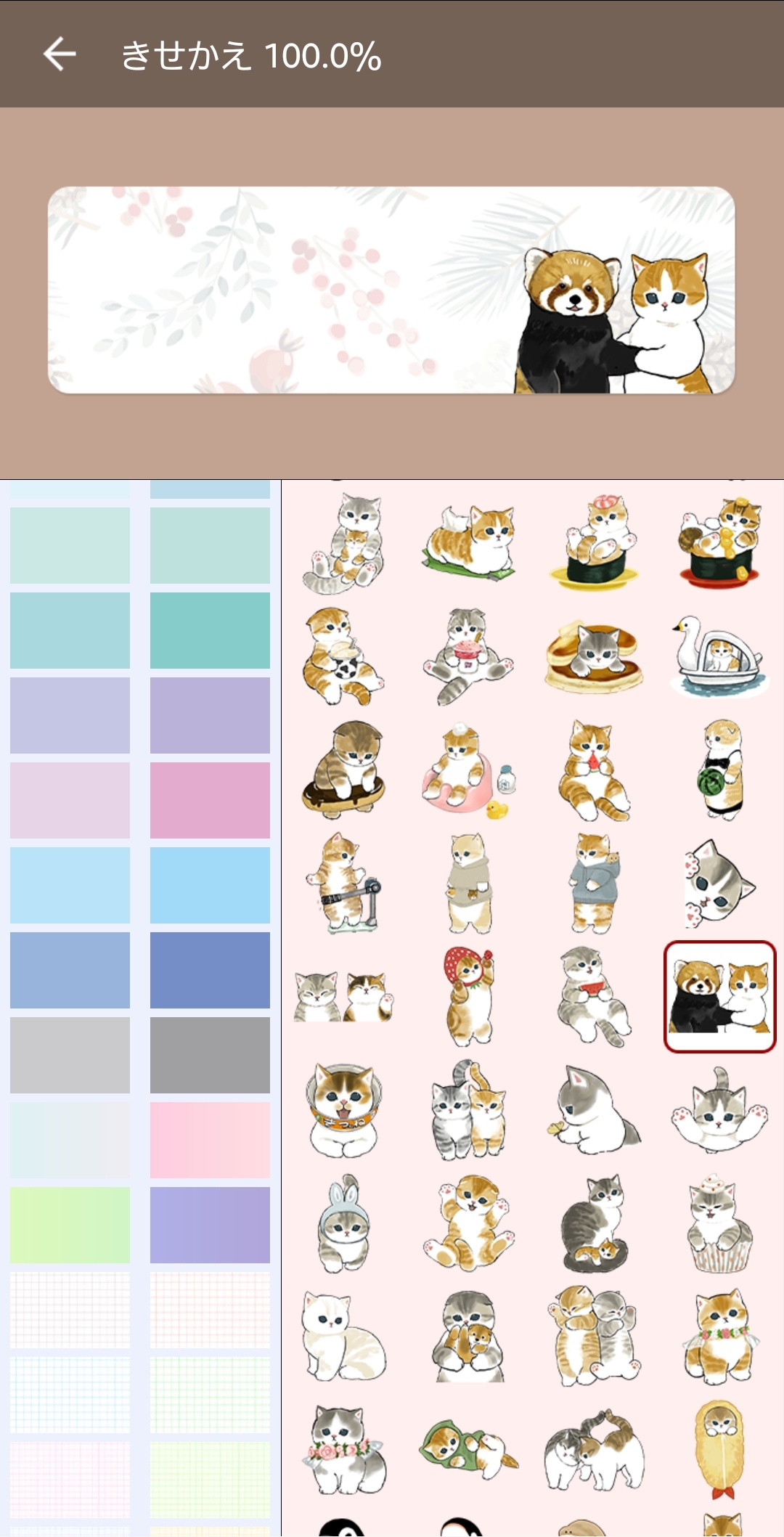
Task: Select the cat in fried shrimp costume
Action: (719, 1449)
